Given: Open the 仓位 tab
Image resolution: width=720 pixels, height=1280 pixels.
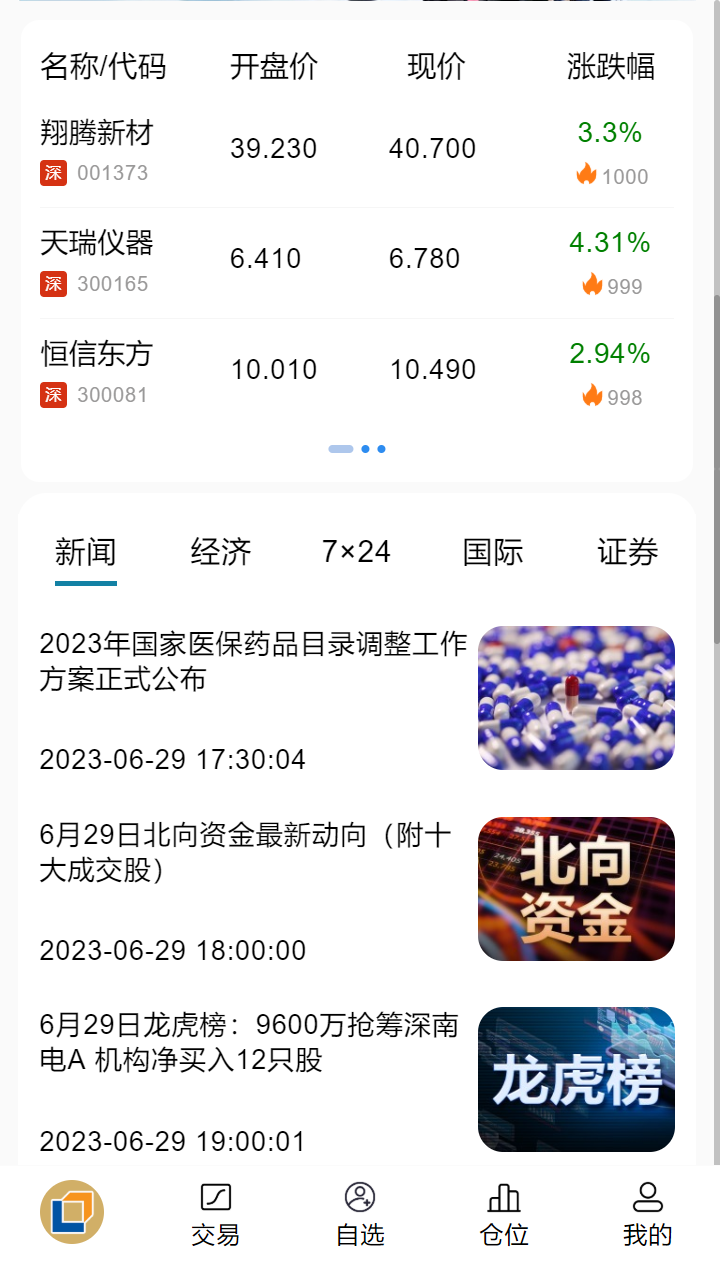Looking at the screenshot, I should point(504,1214).
